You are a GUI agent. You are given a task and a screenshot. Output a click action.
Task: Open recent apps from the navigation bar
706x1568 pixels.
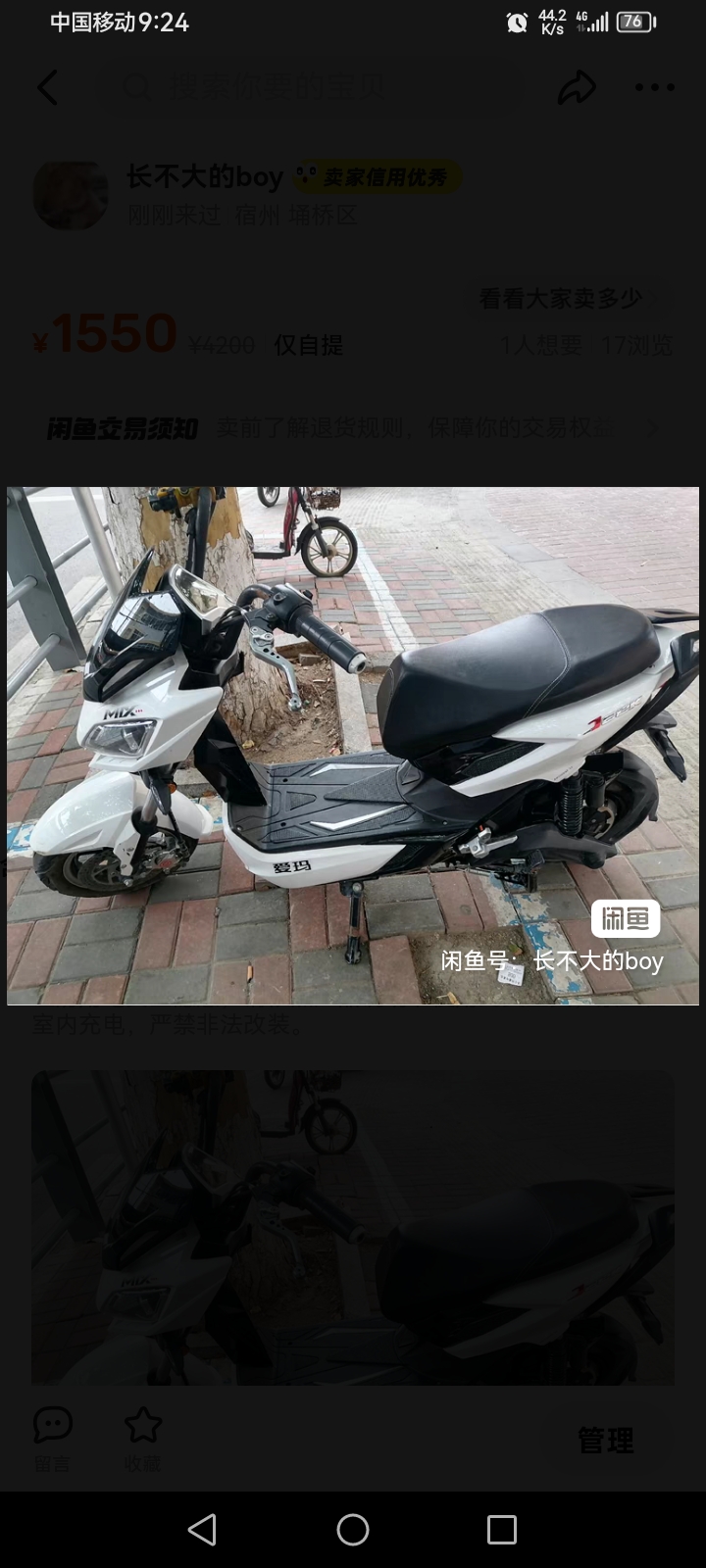[x=502, y=1529]
